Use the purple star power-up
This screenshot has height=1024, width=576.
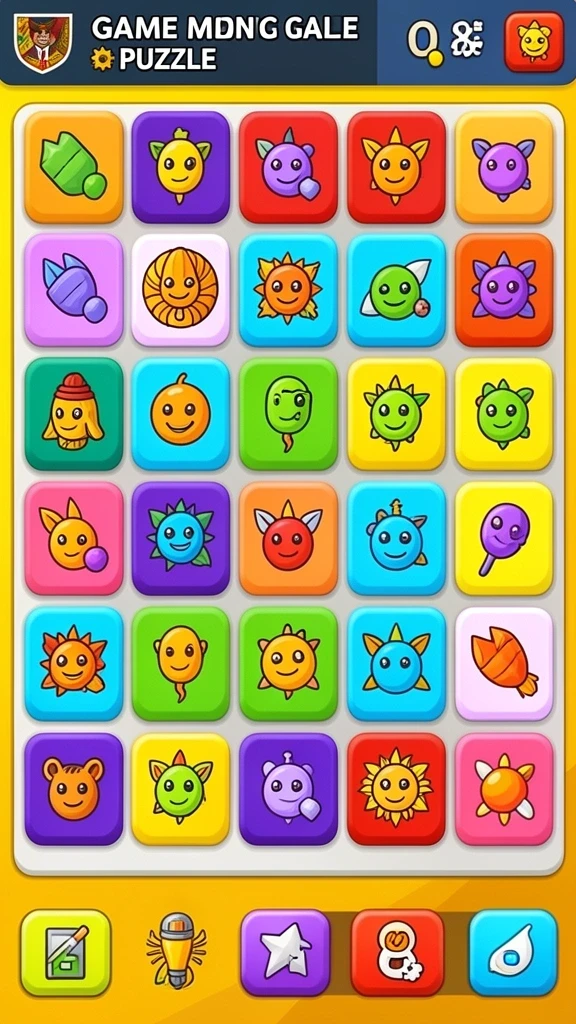tap(285, 953)
